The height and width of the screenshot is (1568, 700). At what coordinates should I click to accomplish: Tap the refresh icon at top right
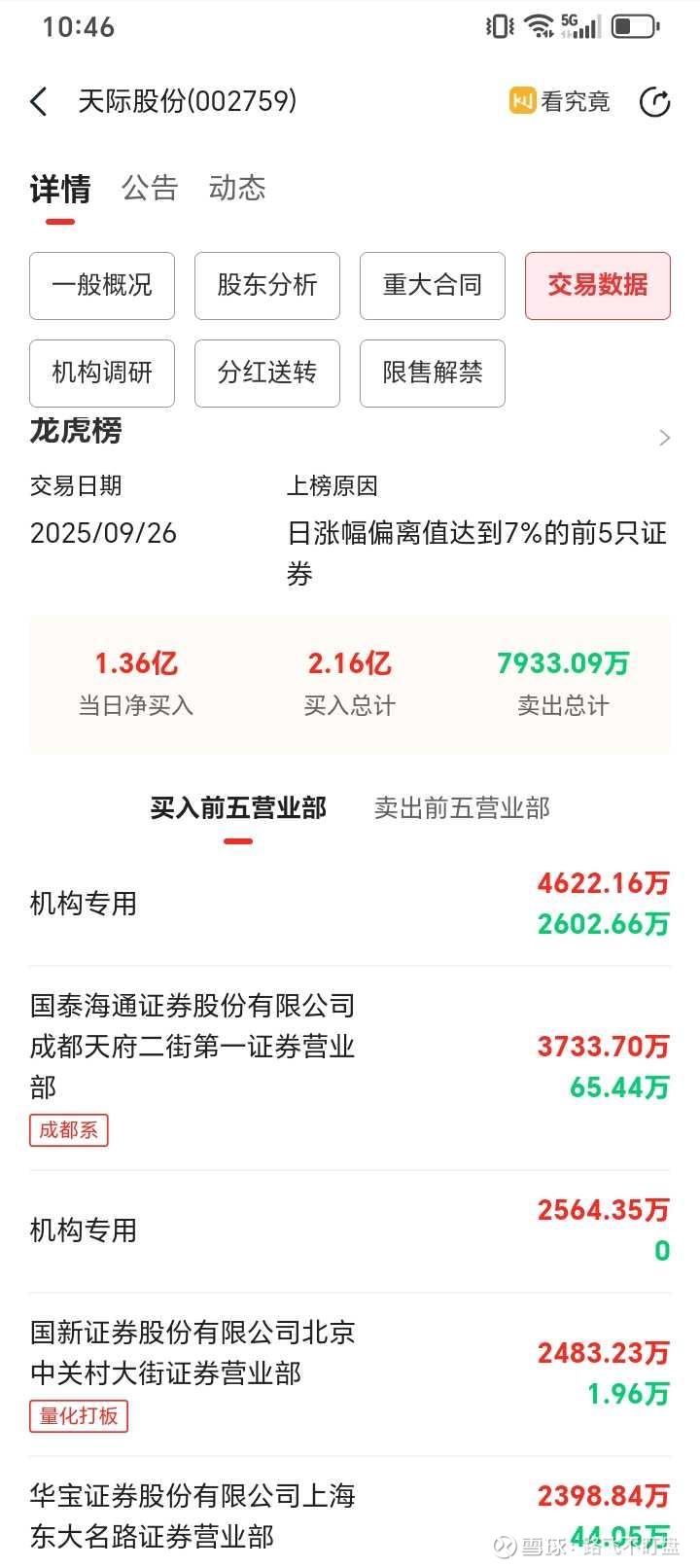click(x=657, y=101)
